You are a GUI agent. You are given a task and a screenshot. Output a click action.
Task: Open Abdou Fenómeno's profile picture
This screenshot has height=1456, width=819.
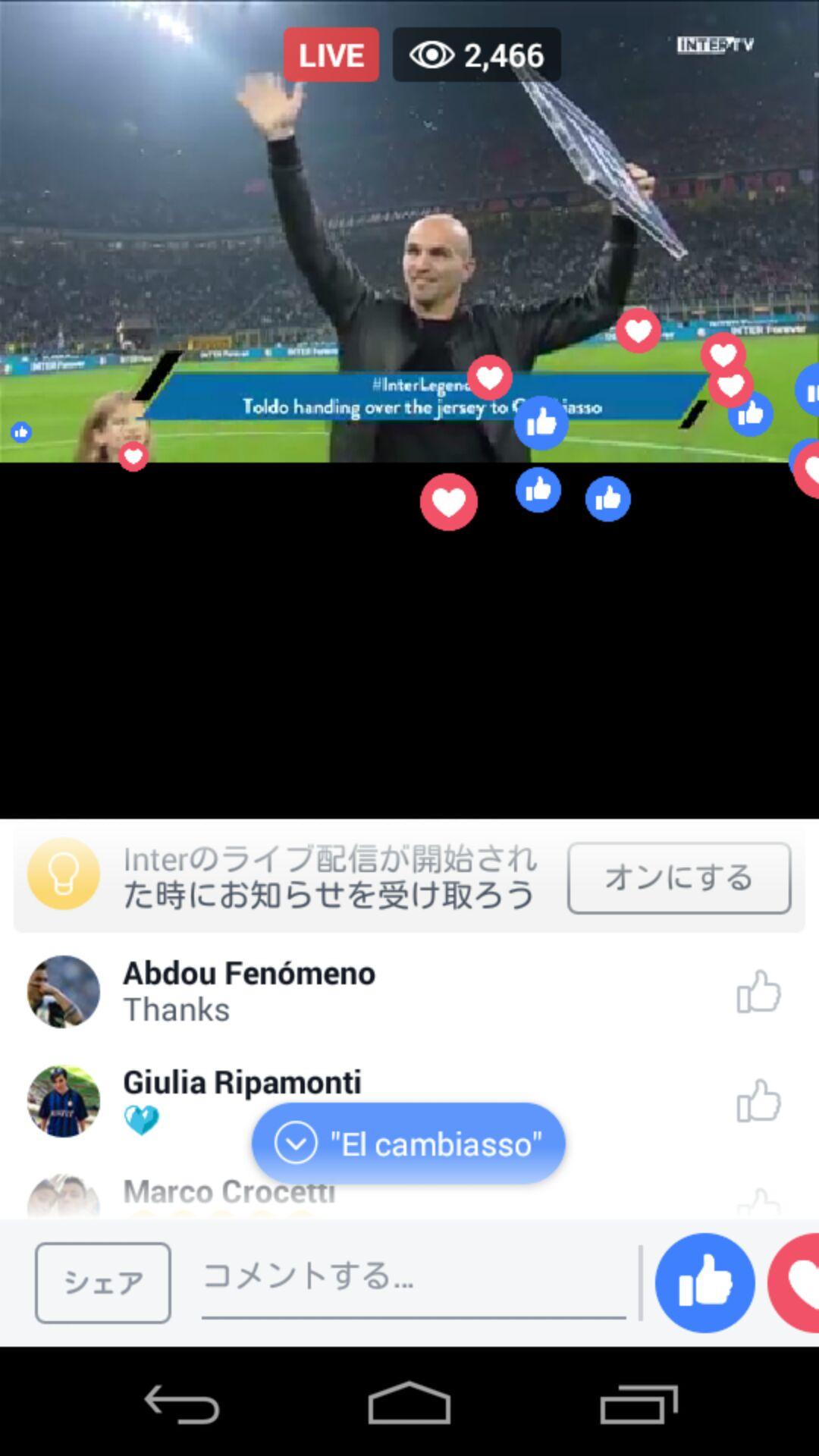pos(64,991)
